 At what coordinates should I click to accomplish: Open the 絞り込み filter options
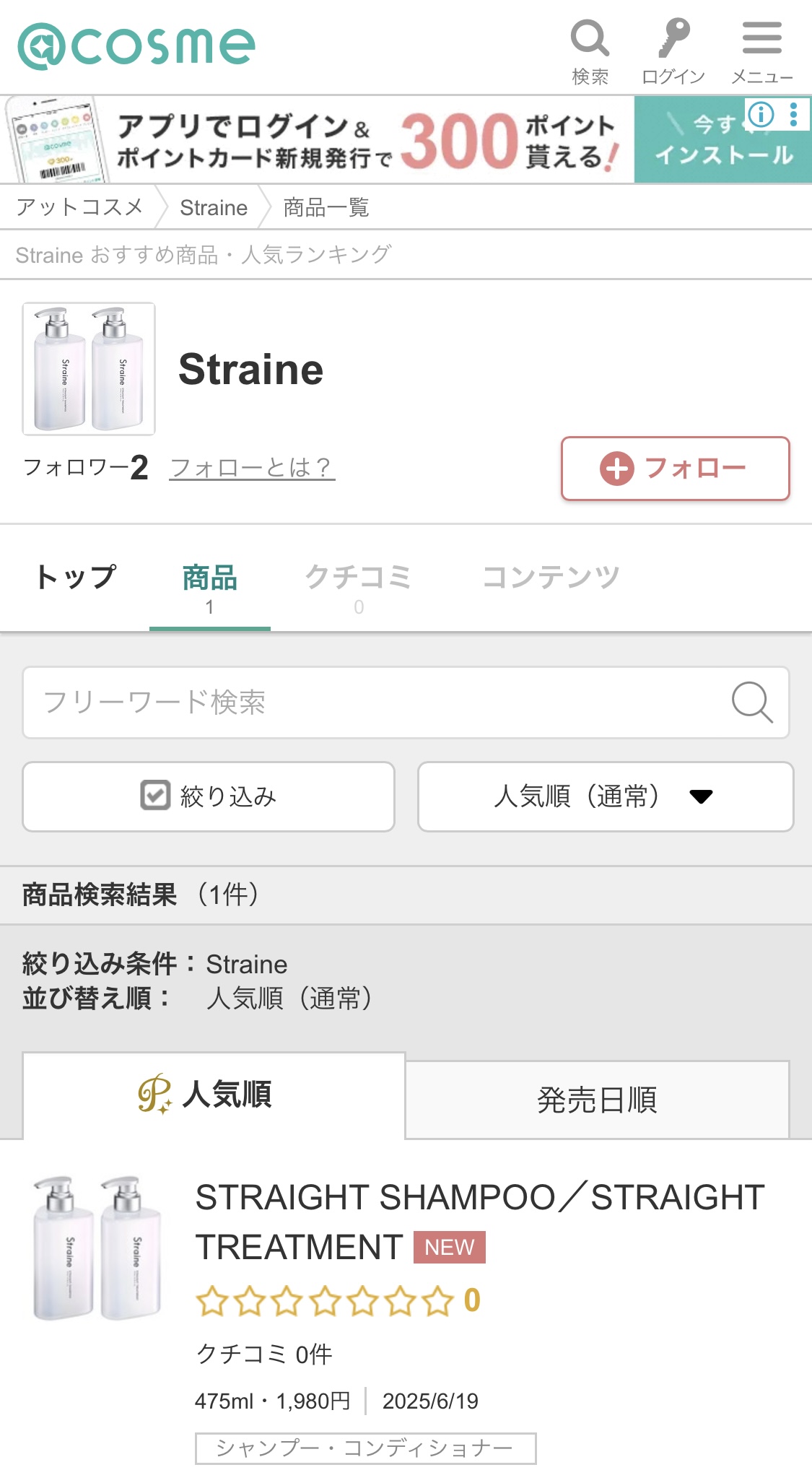[x=209, y=796]
